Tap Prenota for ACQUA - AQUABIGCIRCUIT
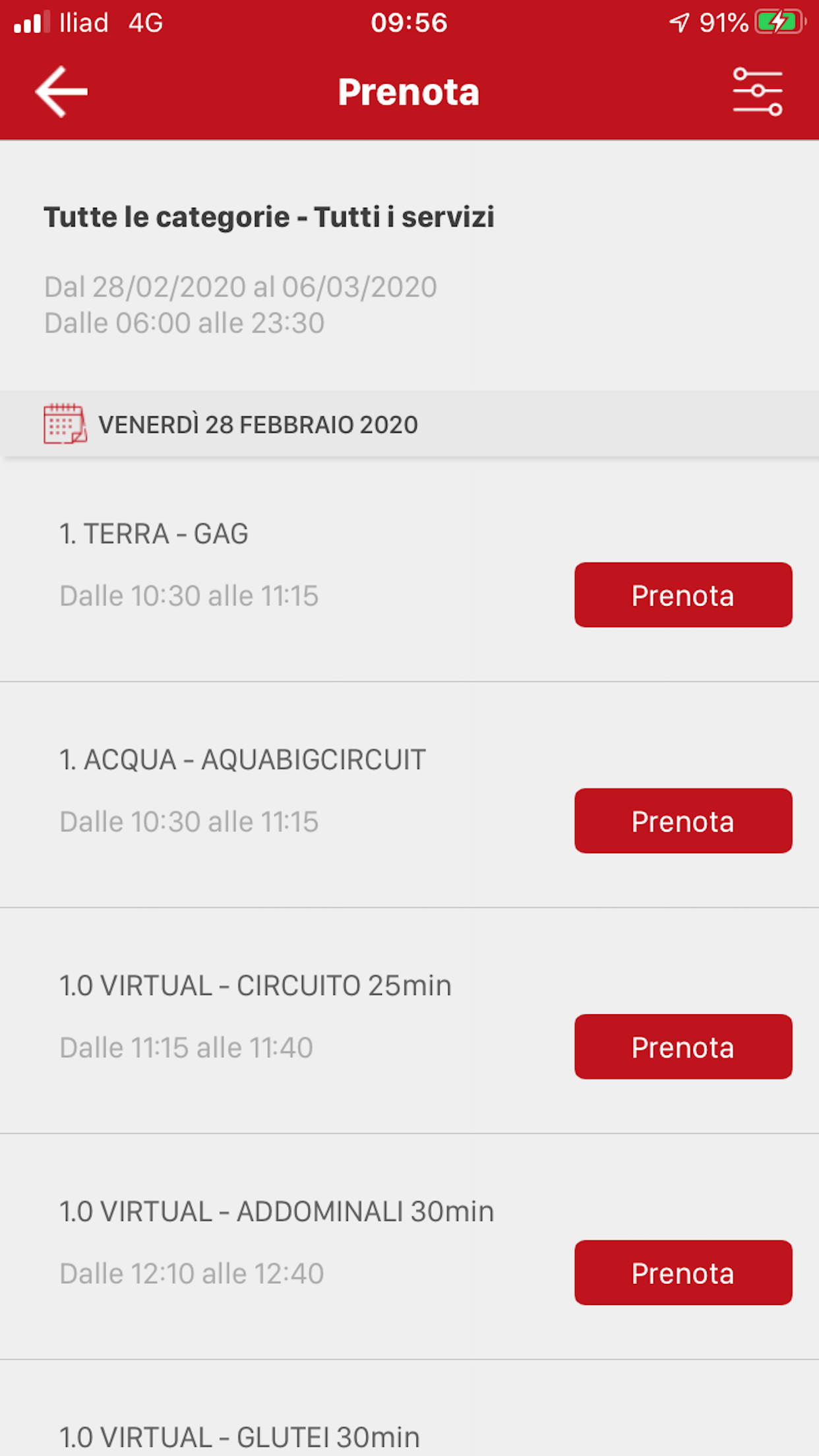Screen dimensions: 819x1456 pyautogui.click(x=682, y=821)
